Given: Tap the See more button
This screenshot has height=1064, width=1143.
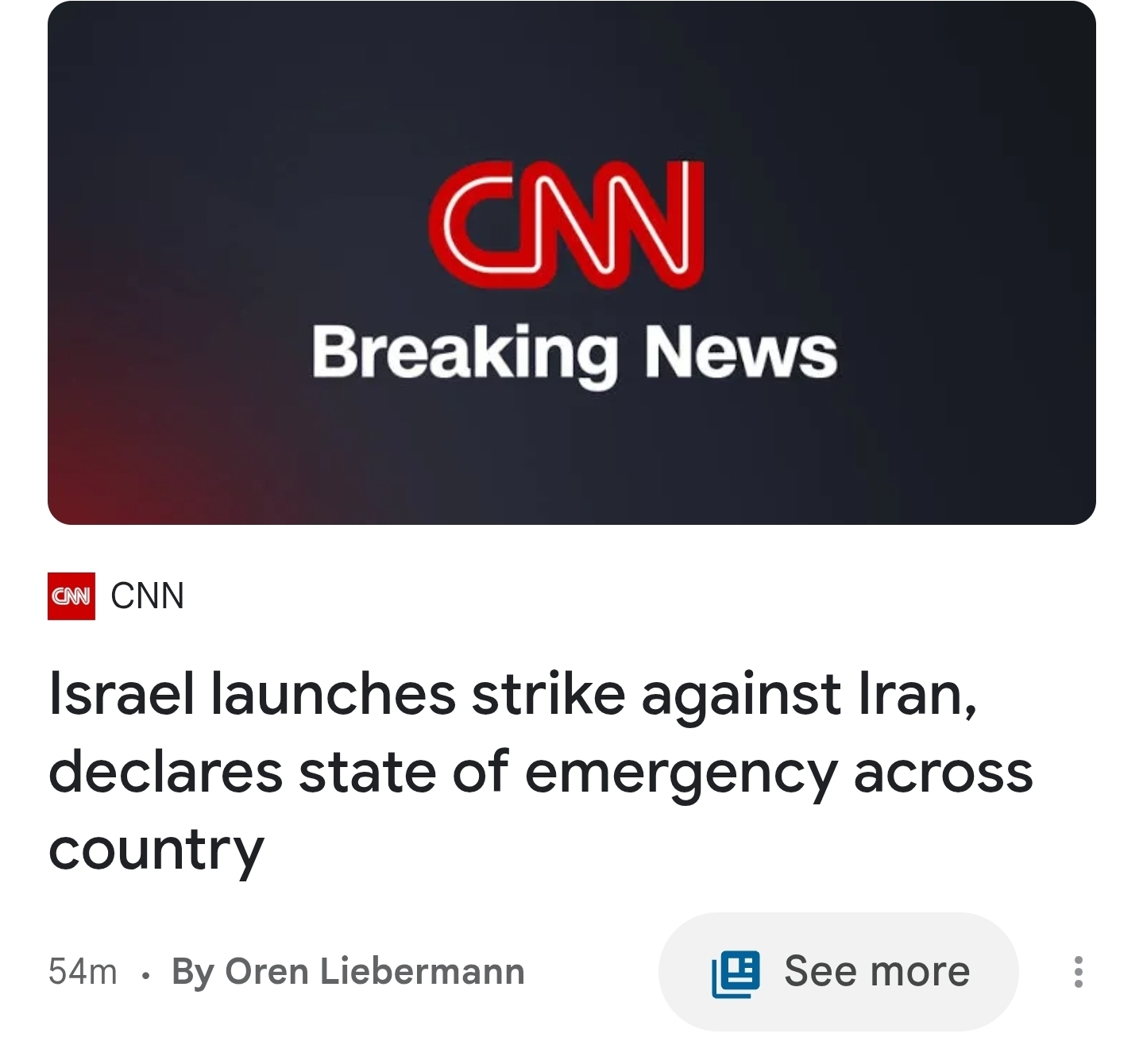Looking at the screenshot, I should [x=838, y=971].
